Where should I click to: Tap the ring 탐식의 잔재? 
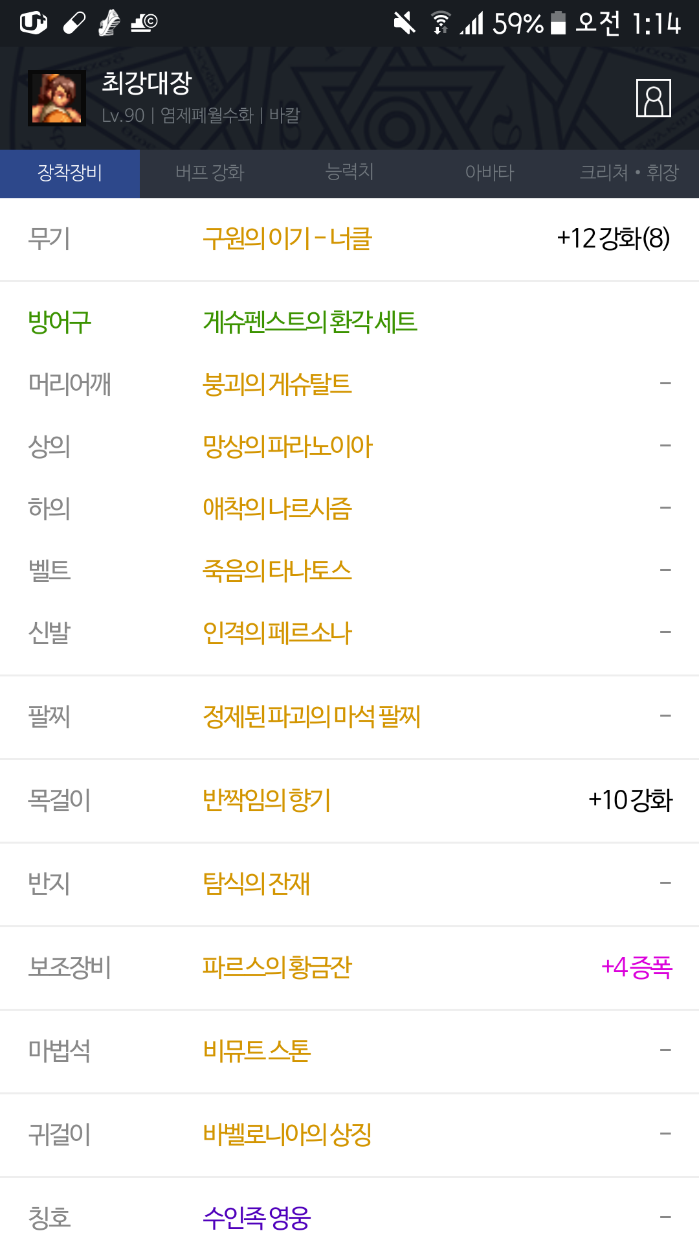click(256, 884)
